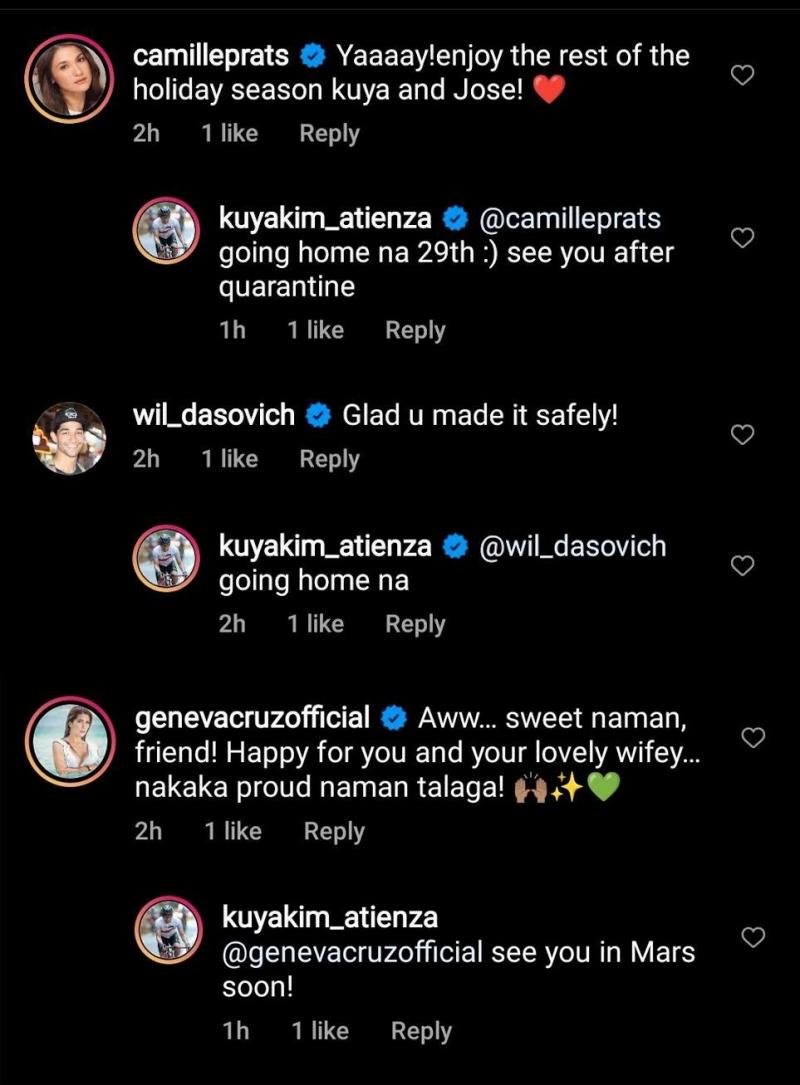Like genevacruzofficial's comment
The image size is (800, 1085).
755,738
